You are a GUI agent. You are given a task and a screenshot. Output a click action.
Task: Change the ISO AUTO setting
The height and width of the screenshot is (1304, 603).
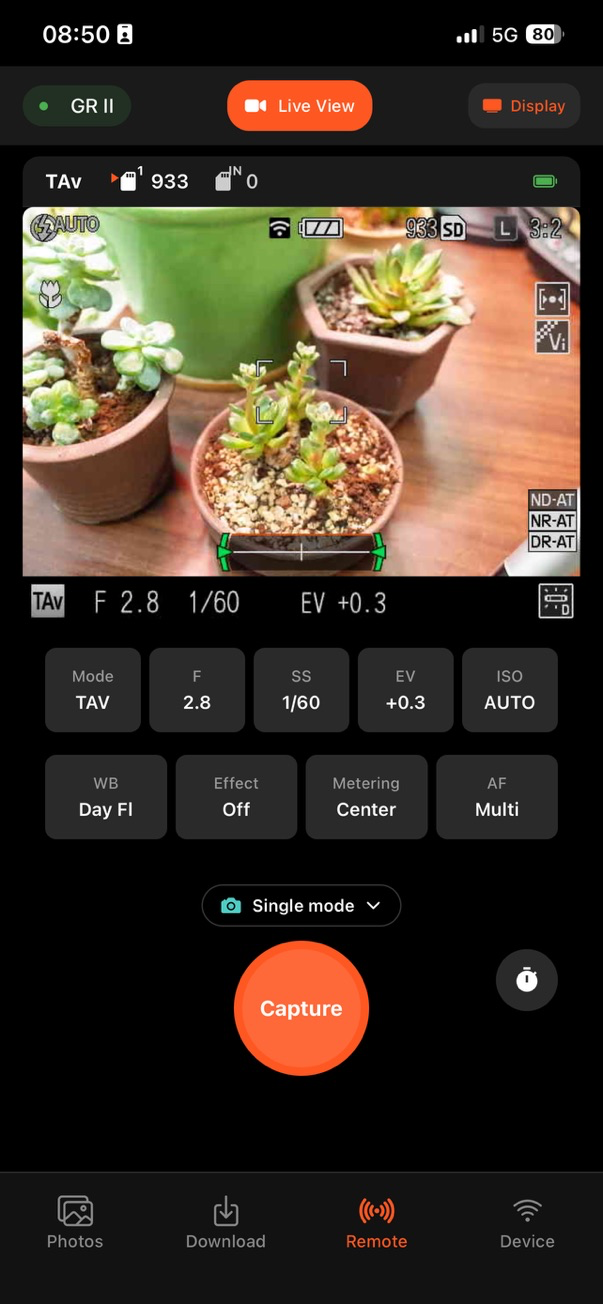click(509, 690)
